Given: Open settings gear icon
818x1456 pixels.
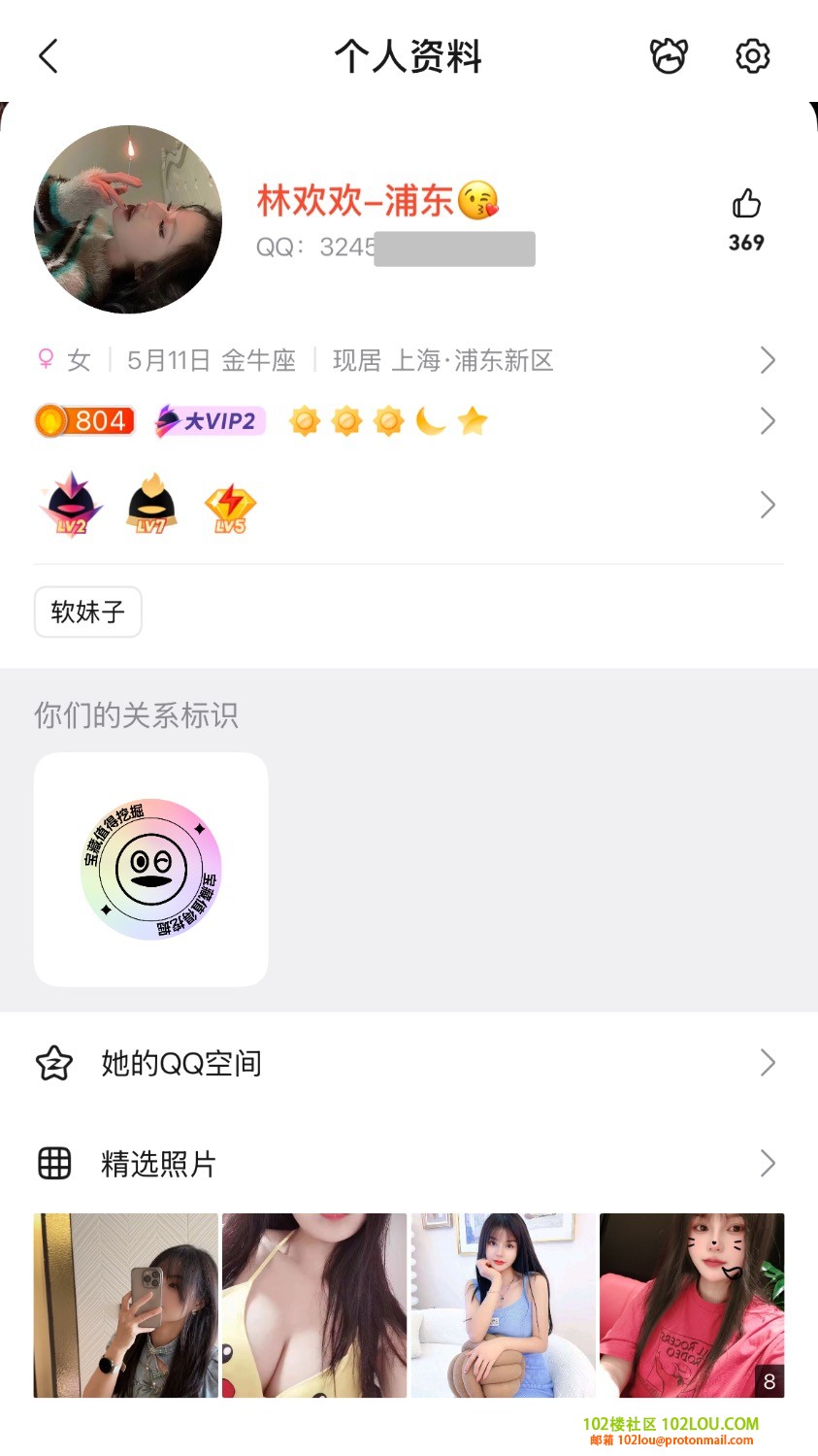Looking at the screenshot, I should click(x=752, y=56).
